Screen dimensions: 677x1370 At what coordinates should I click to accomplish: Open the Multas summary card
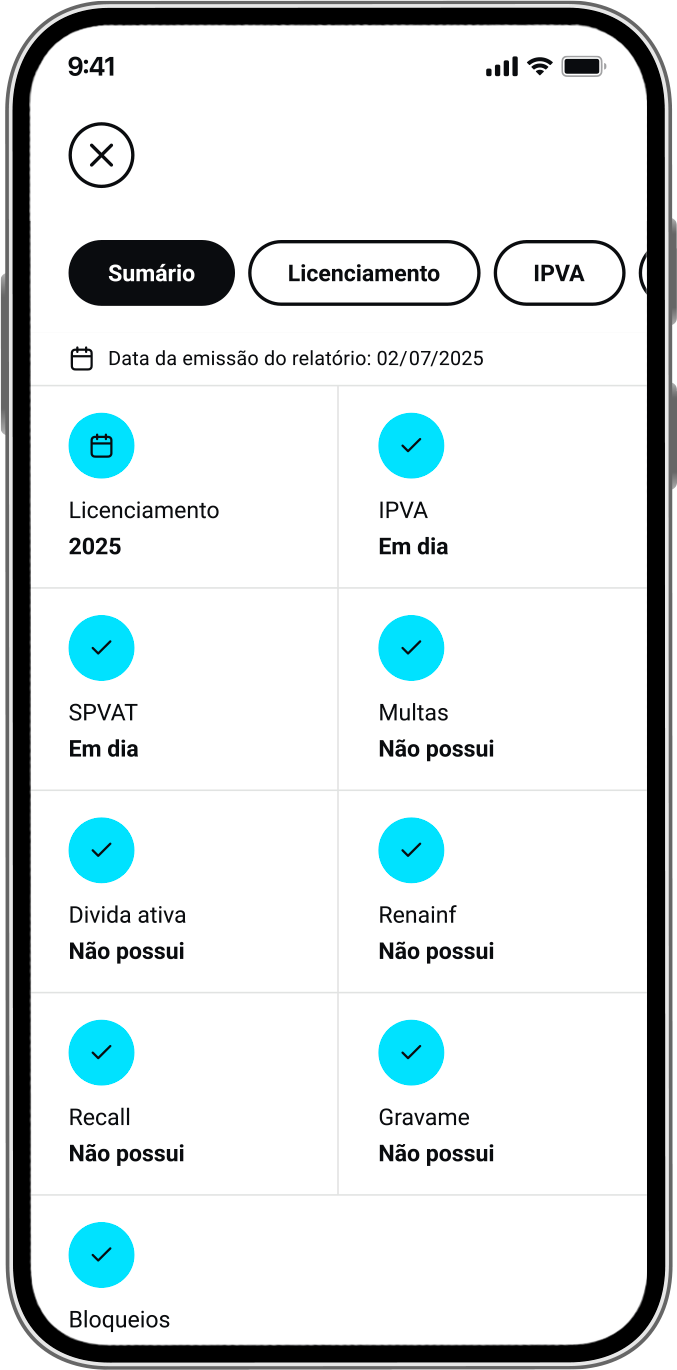click(x=493, y=689)
